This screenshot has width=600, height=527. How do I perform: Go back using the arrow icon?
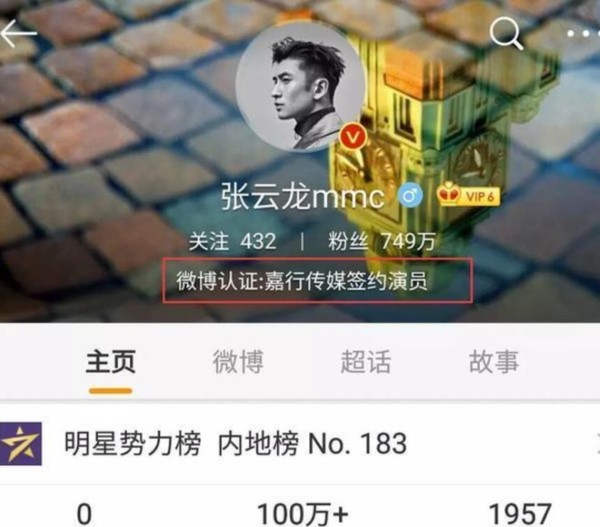pos(19,33)
